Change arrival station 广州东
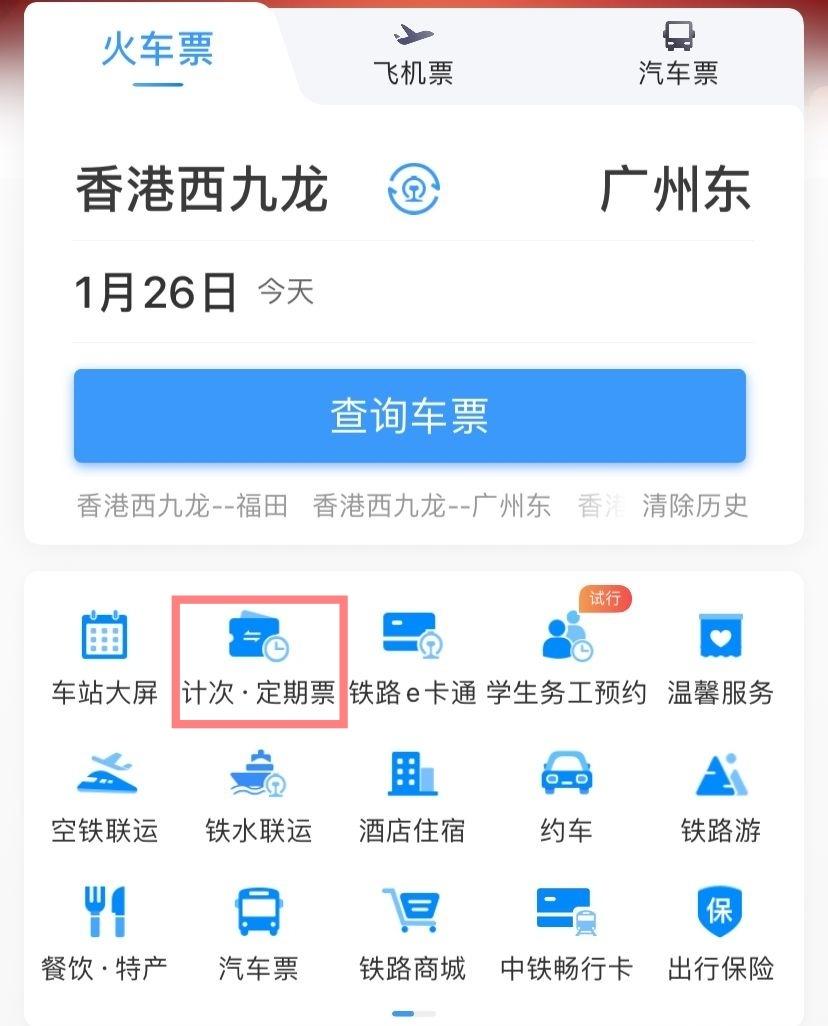The image size is (828, 1026). click(x=675, y=190)
